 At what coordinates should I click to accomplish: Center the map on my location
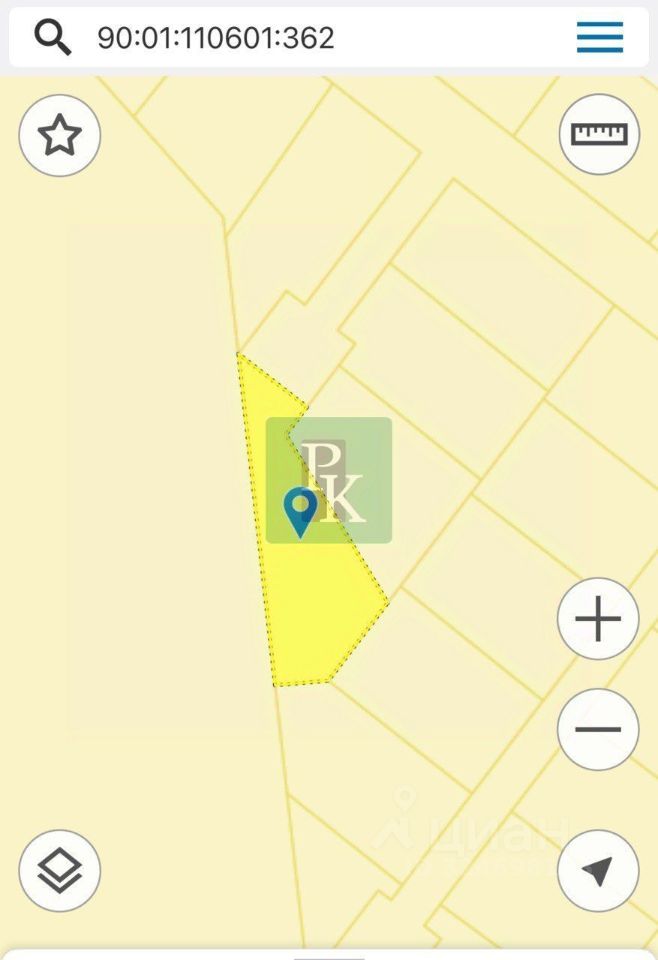pyautogui.click(x=598, y=870)
